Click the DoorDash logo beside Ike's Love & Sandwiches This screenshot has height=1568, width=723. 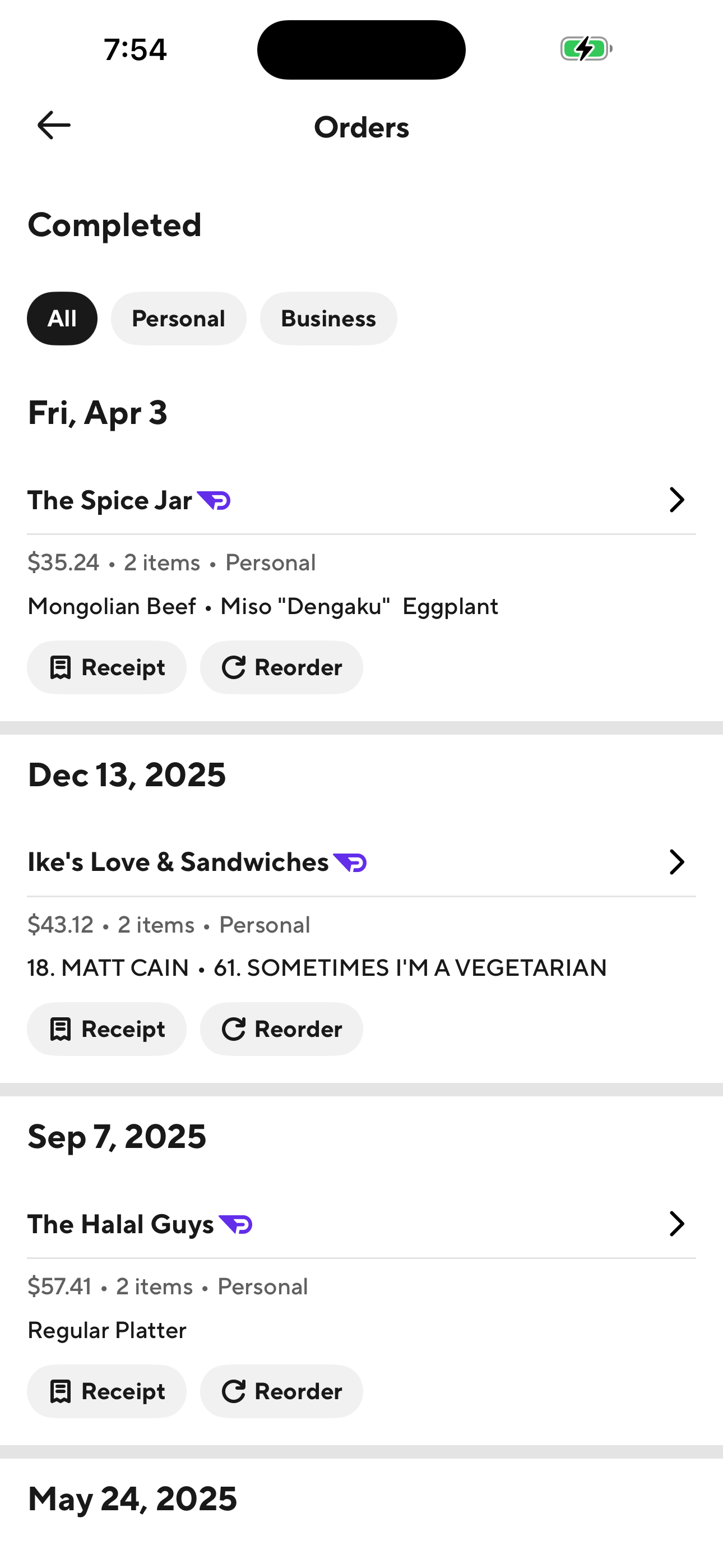[353, 861]
